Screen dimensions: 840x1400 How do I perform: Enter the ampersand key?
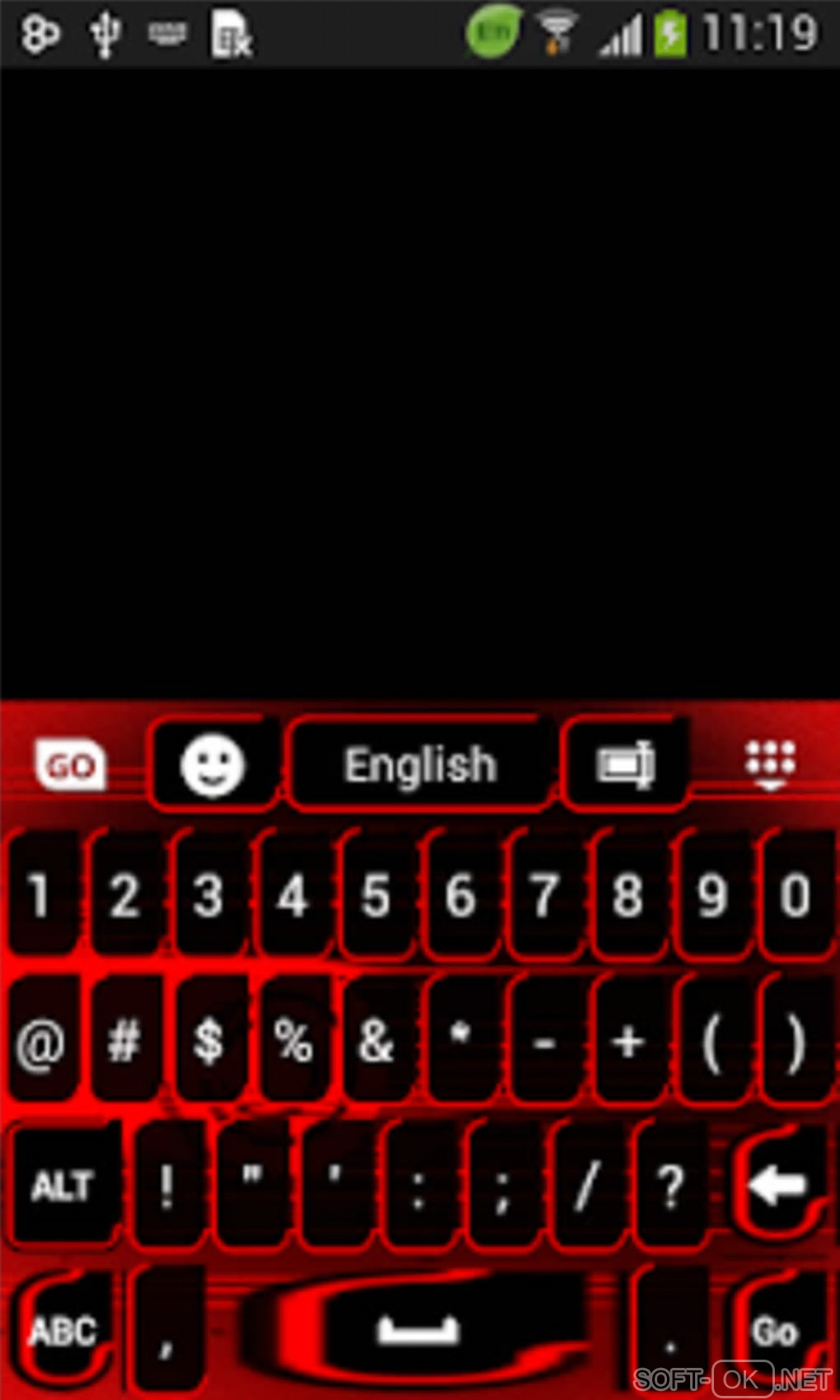click(x=376, y=1042)
